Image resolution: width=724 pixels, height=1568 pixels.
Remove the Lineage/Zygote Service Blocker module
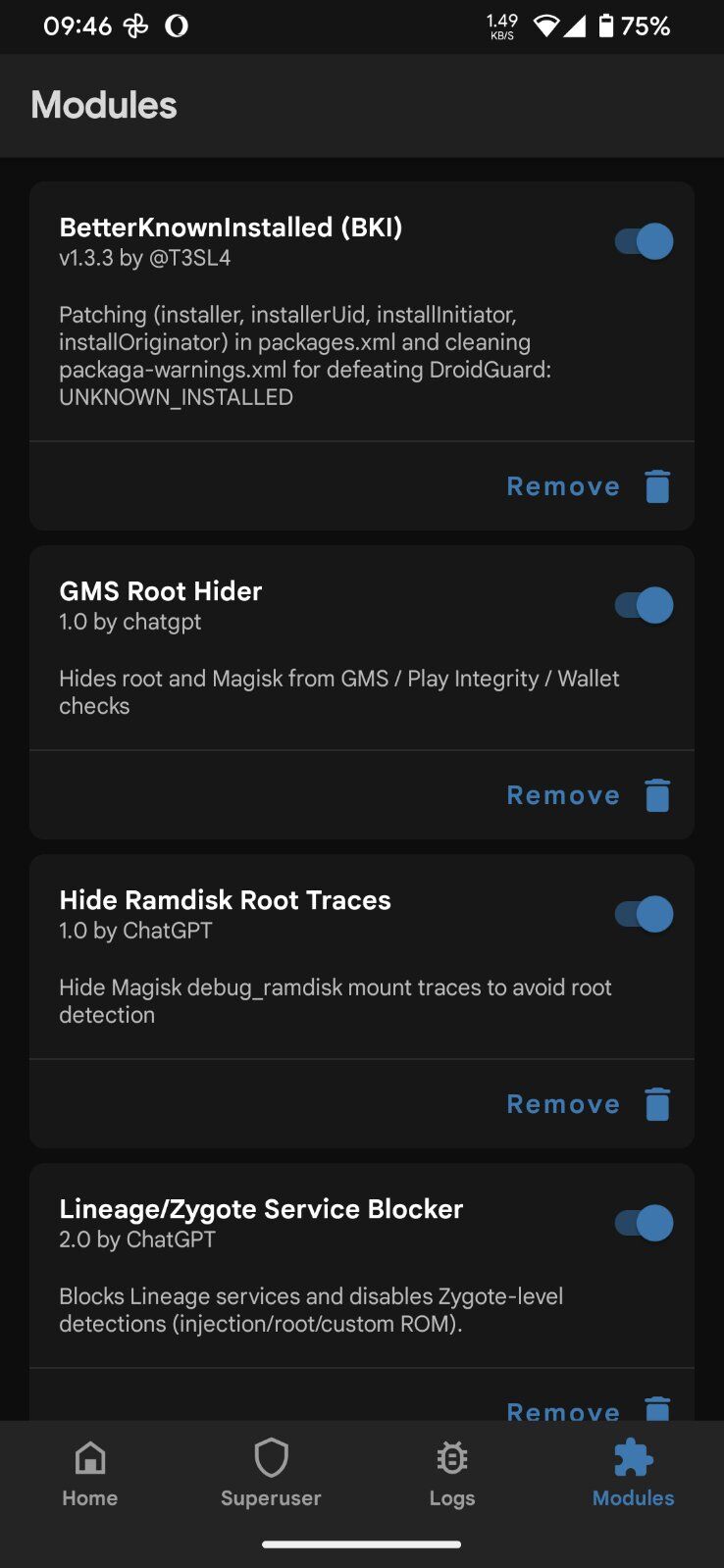(589, 1409)
